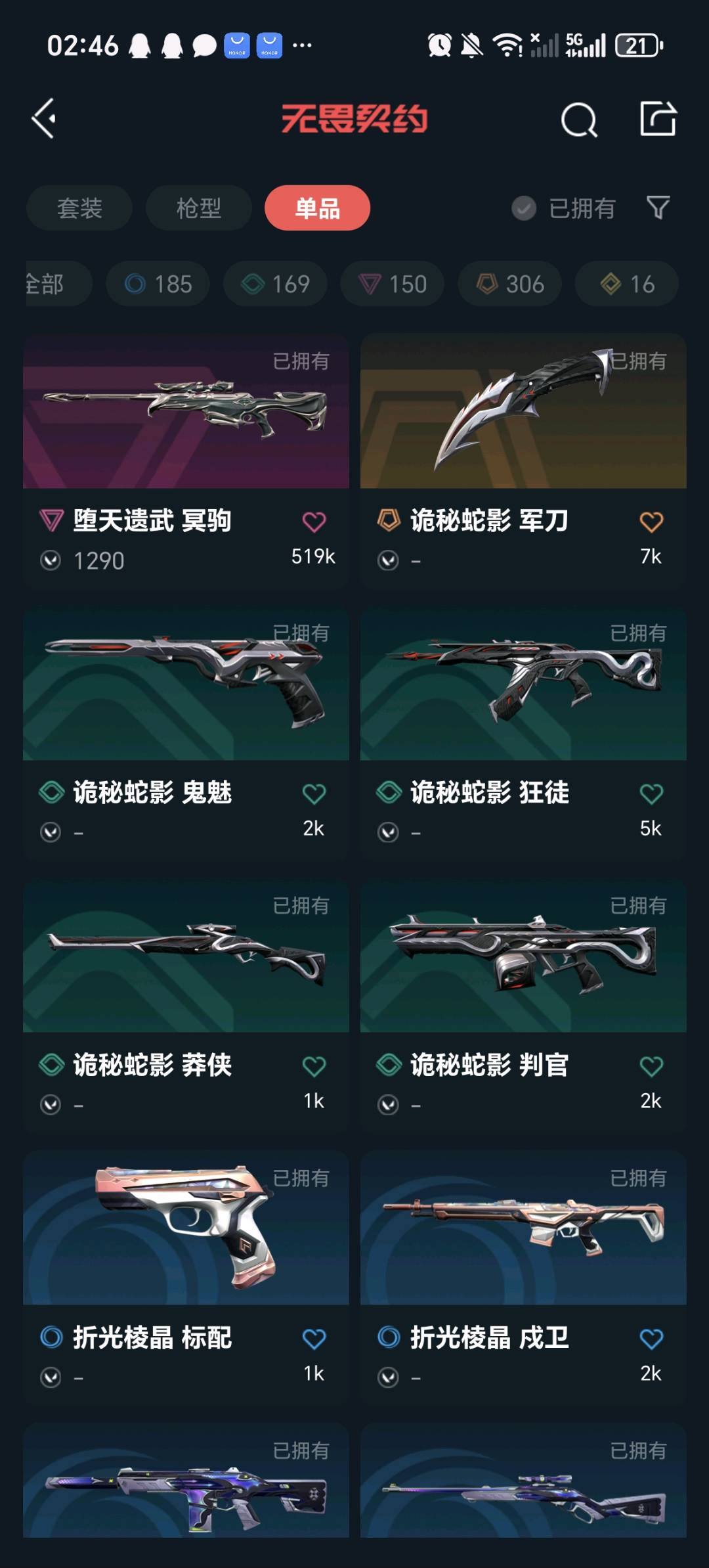
Task: Filter by the 185 rarity chip
Action: tap(158, 284)
